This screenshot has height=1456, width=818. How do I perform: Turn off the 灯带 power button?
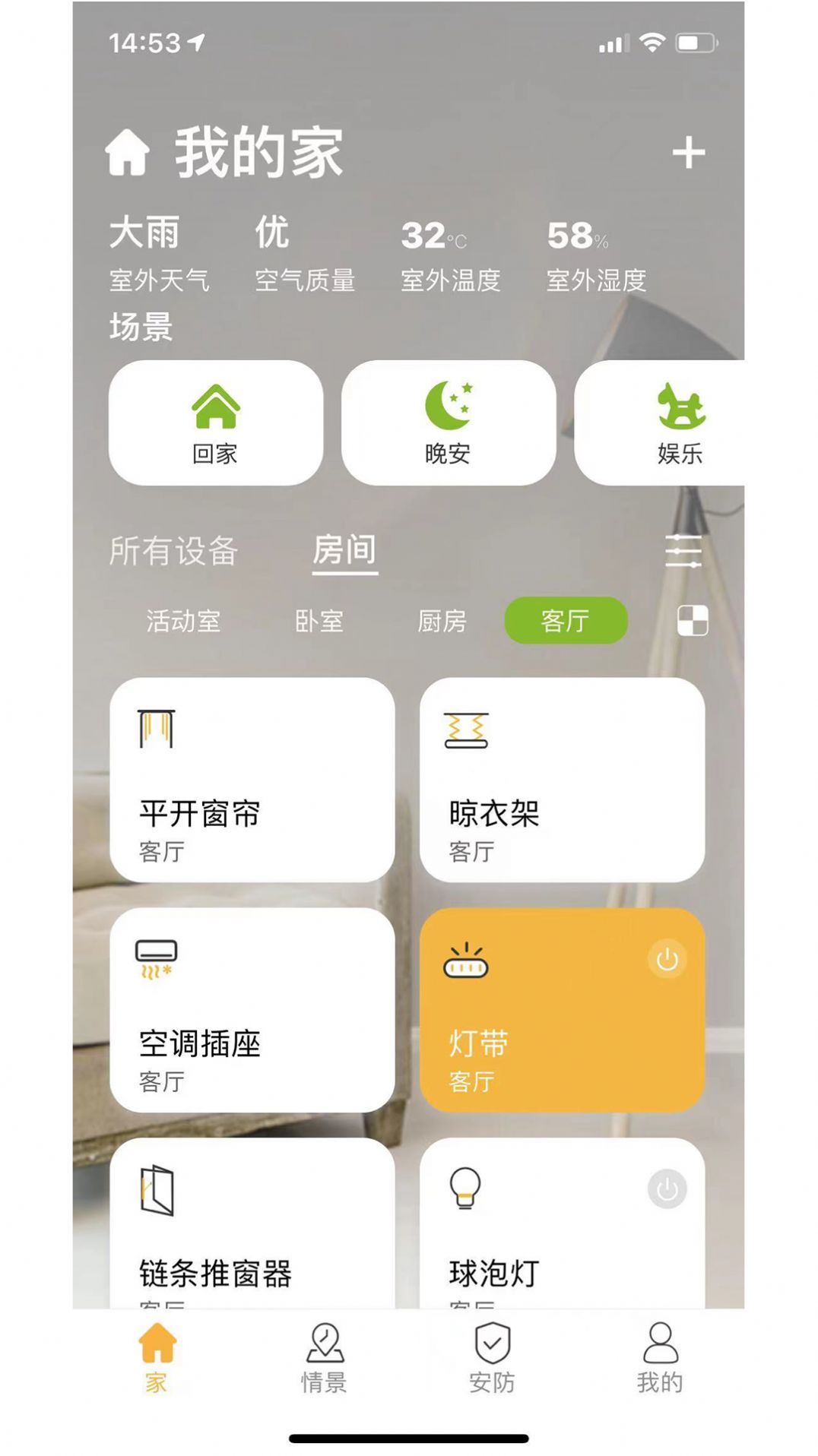tap(667, 959)
